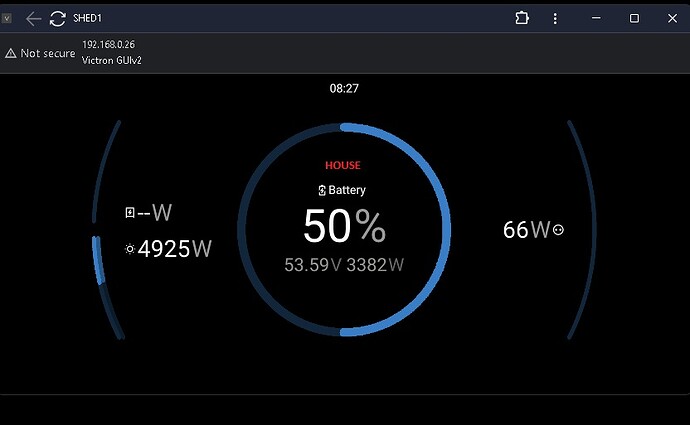Close the SHED1 window

(670, 18)
